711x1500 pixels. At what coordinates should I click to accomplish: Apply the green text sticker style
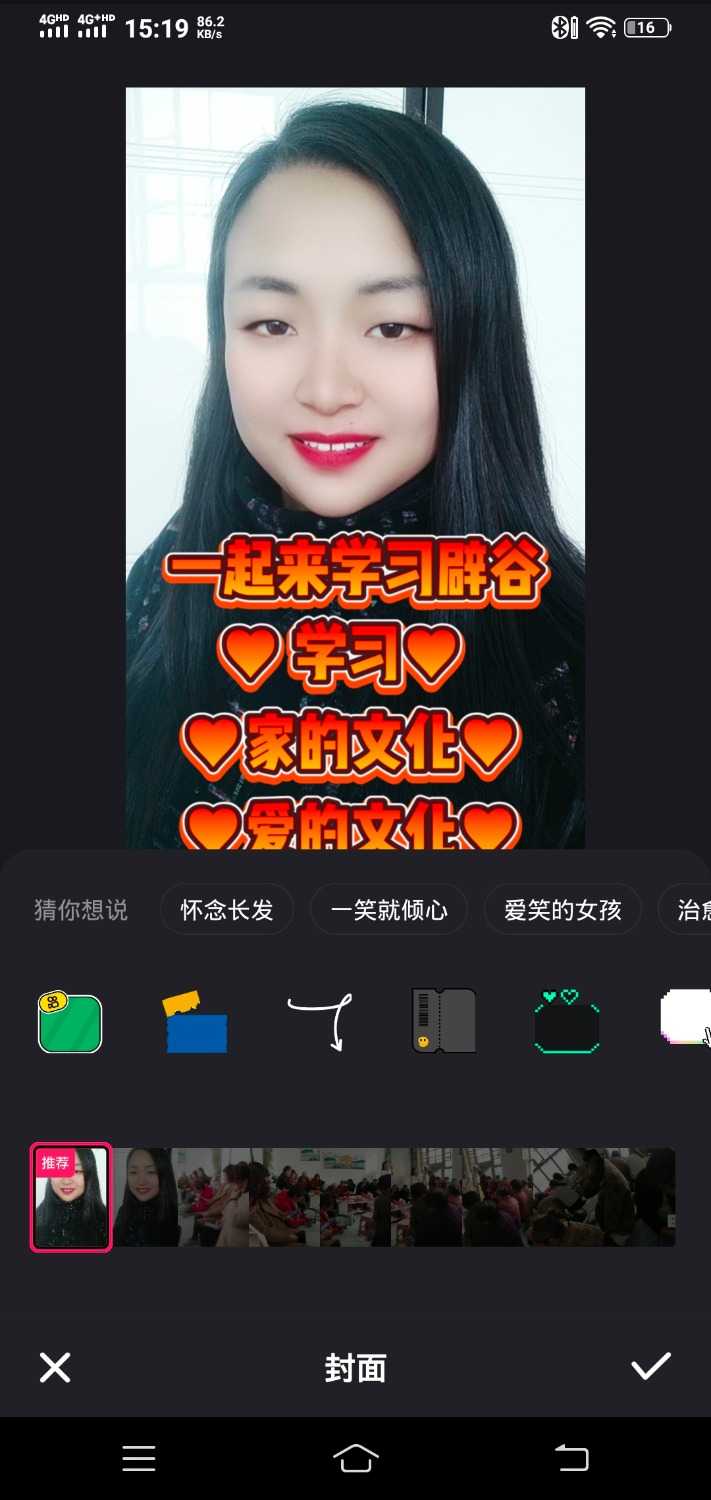tap(70, 1023)
